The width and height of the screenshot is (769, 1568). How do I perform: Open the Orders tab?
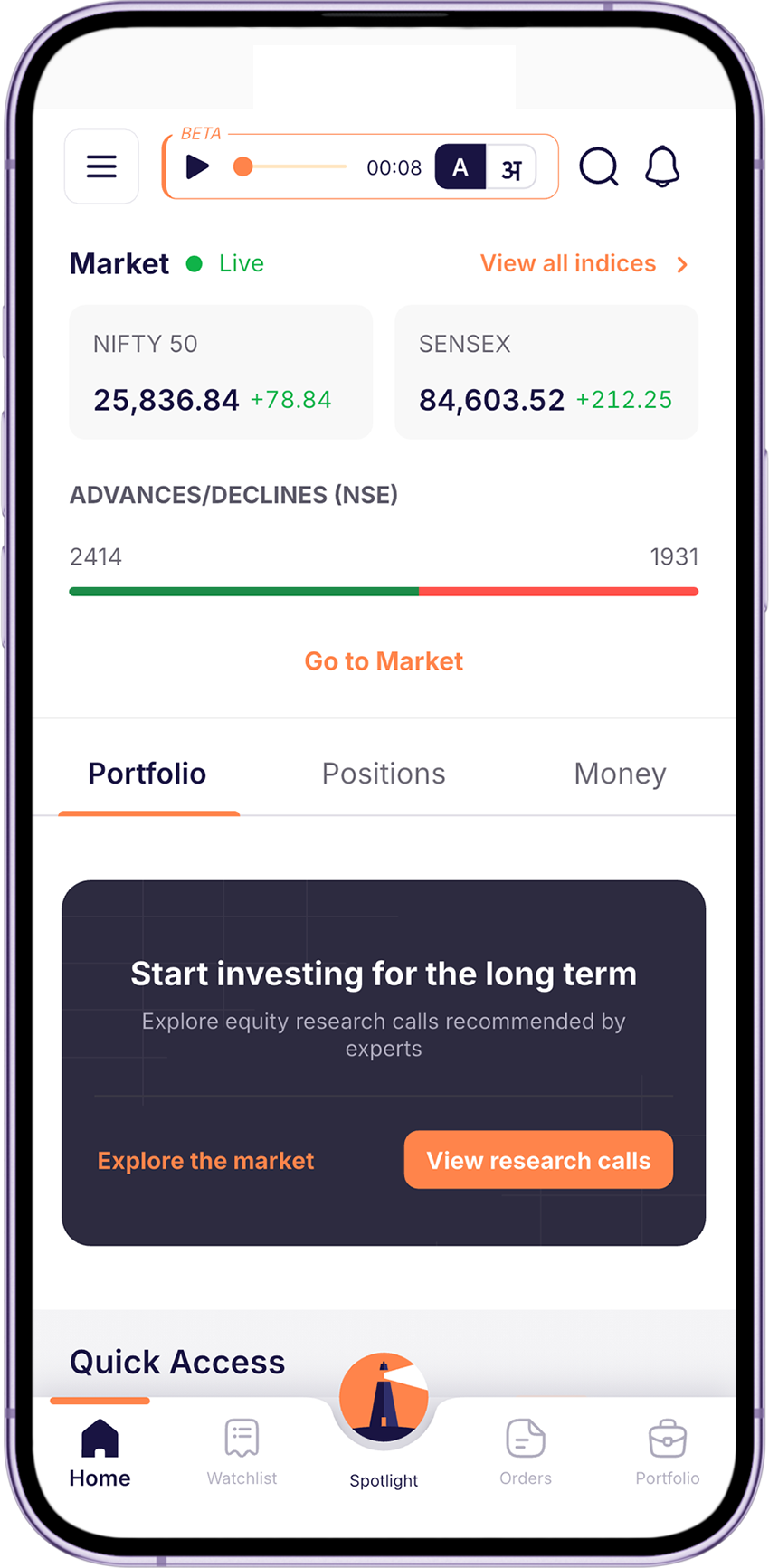click(526, 1452)
